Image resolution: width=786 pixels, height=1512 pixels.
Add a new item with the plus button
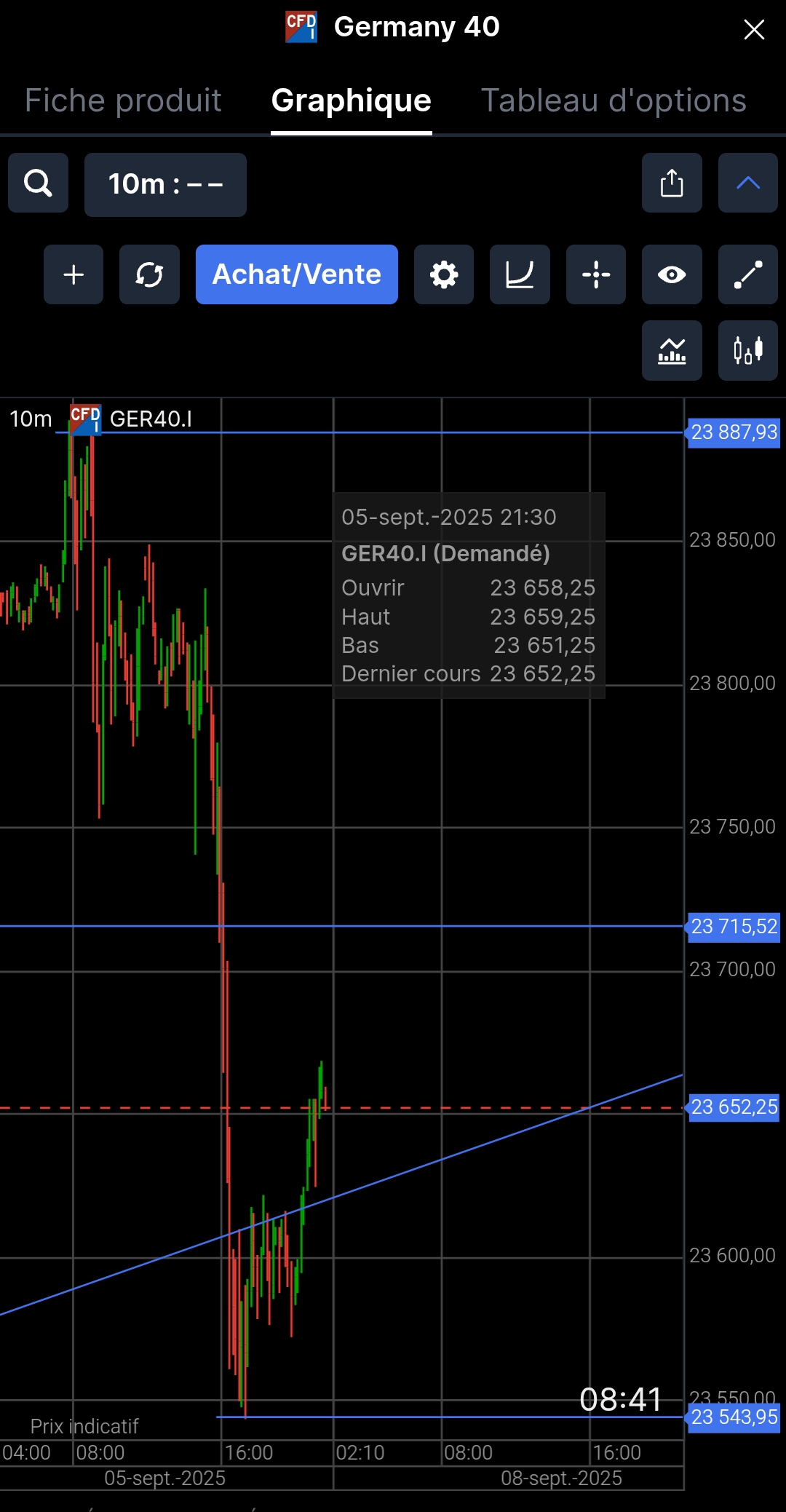pos(74,274)
